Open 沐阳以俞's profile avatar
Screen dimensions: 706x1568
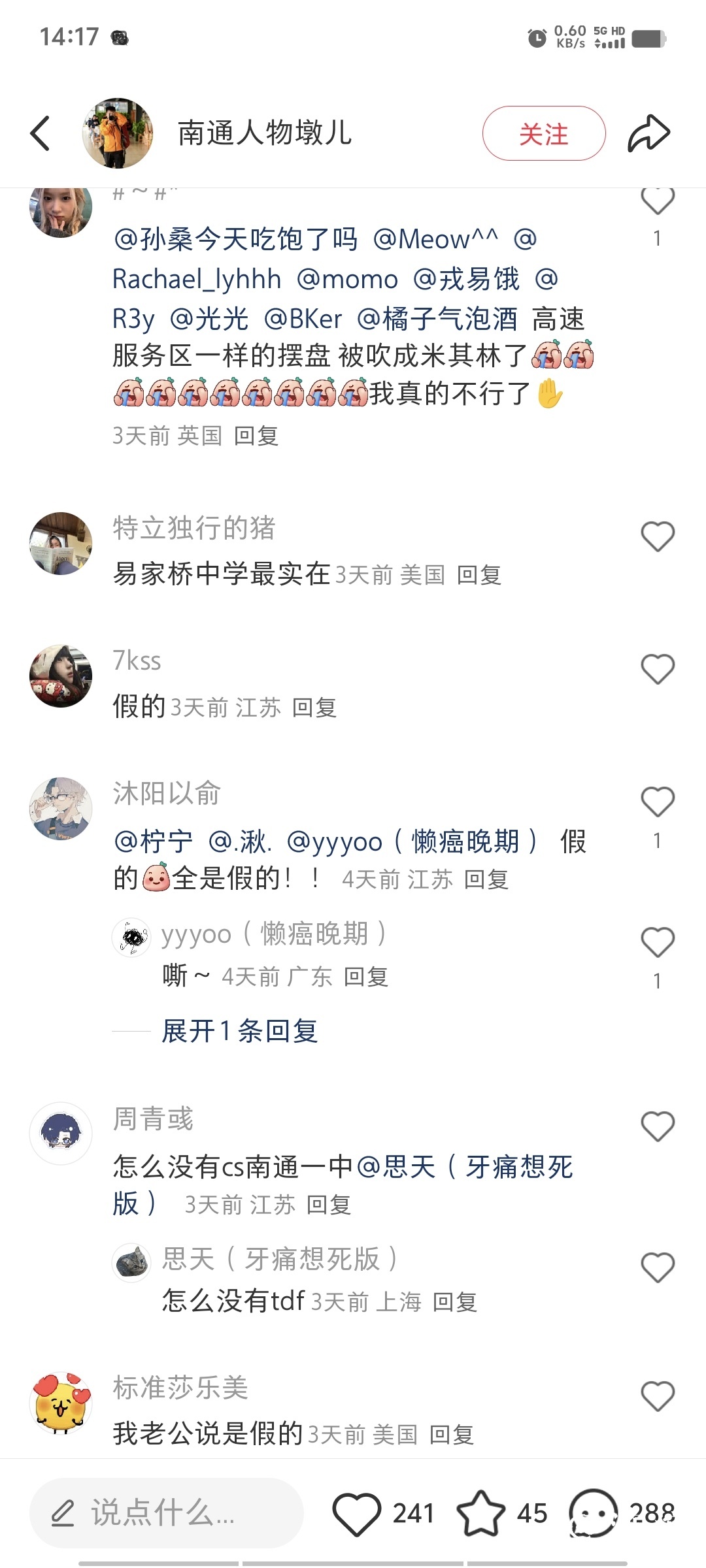point(61,809)
